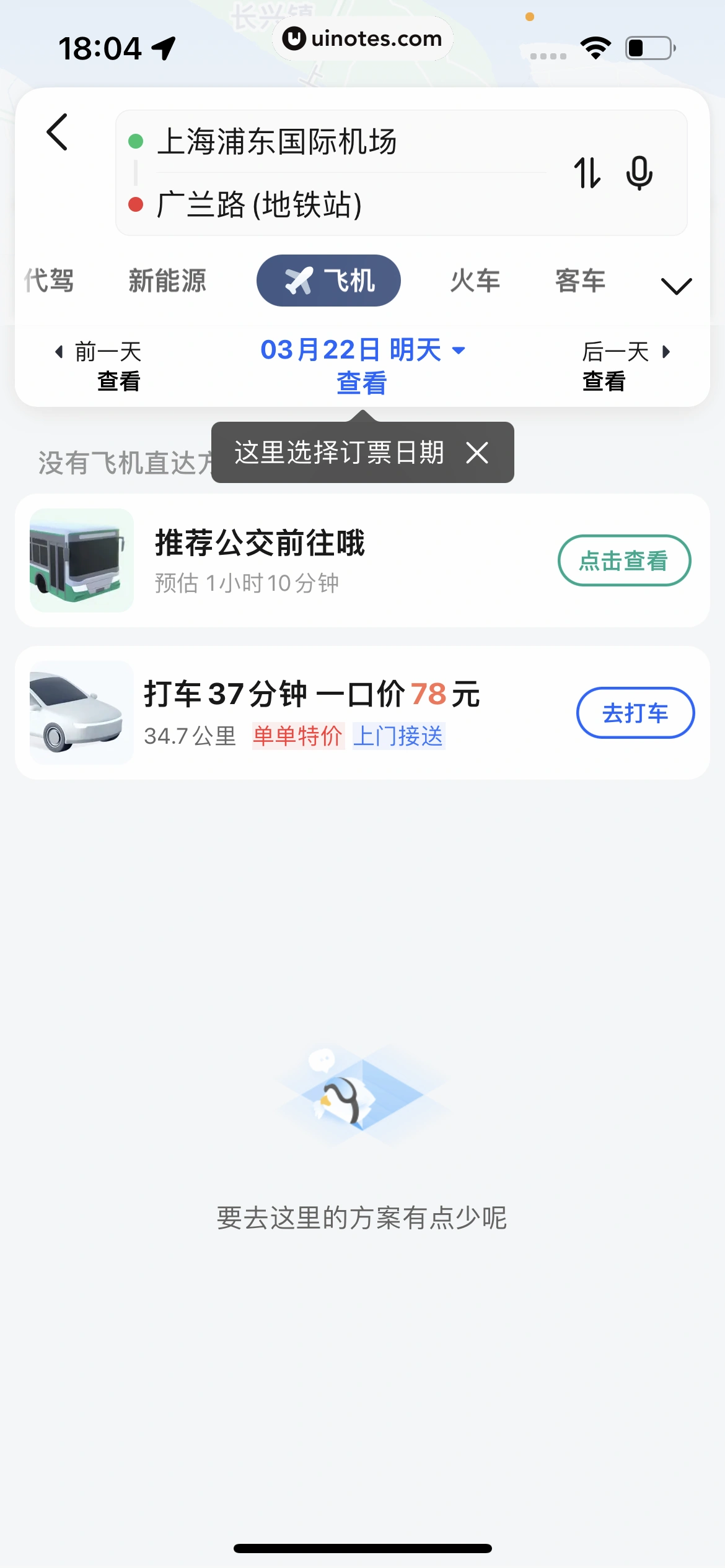725x1568 pixels.
Task: Tap the 去打车 button
Action: pyautogui.click(x=635, y=712)
